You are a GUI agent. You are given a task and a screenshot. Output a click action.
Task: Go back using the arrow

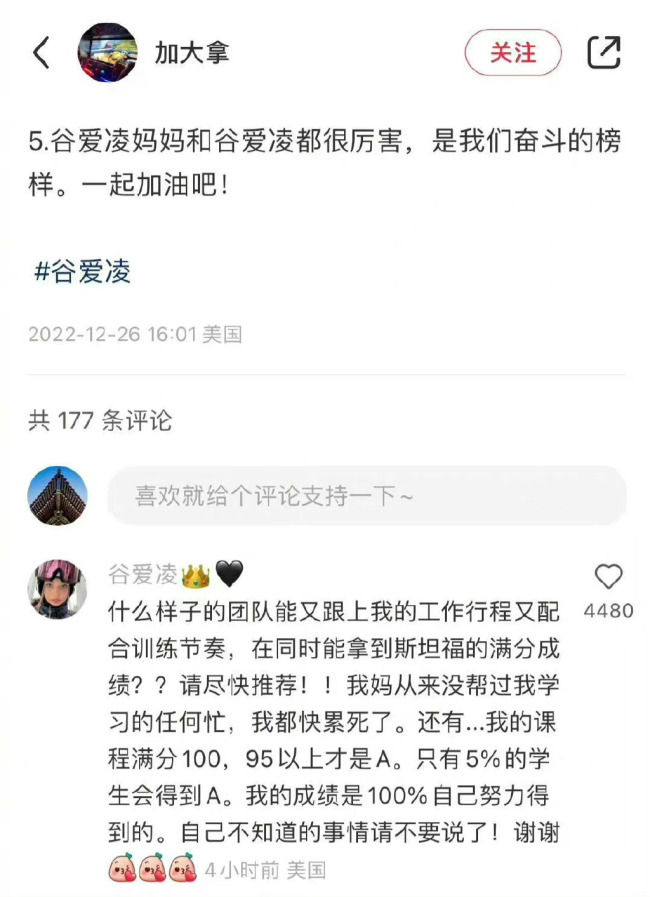coord(41,53)
